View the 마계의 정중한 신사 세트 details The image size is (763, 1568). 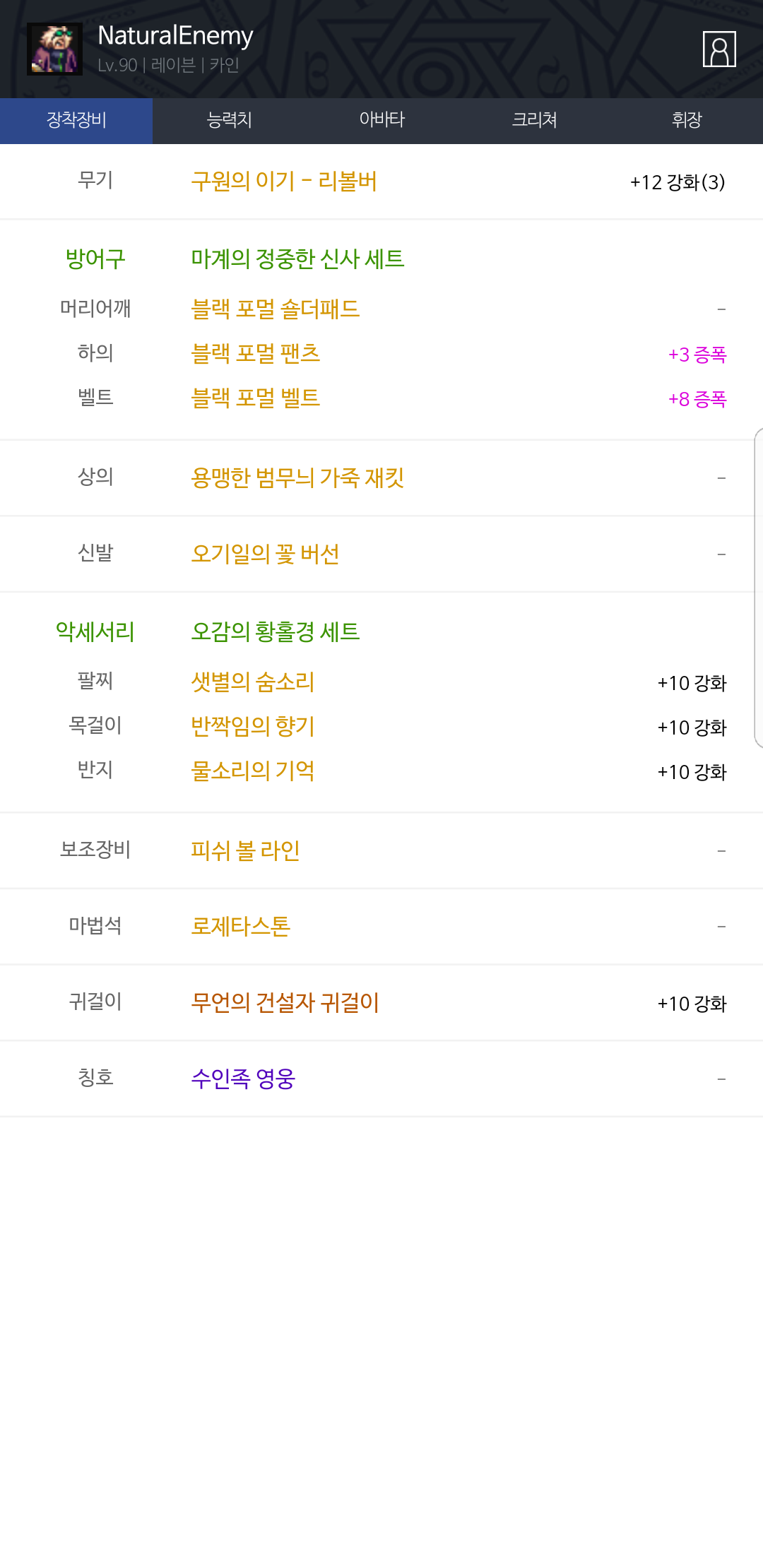297,259
